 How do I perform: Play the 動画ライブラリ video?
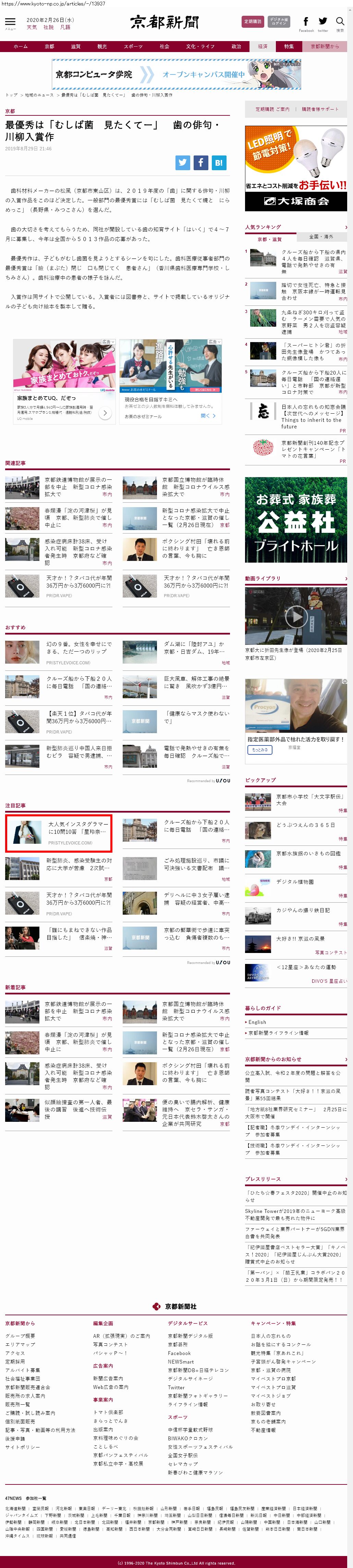[296, 617]
